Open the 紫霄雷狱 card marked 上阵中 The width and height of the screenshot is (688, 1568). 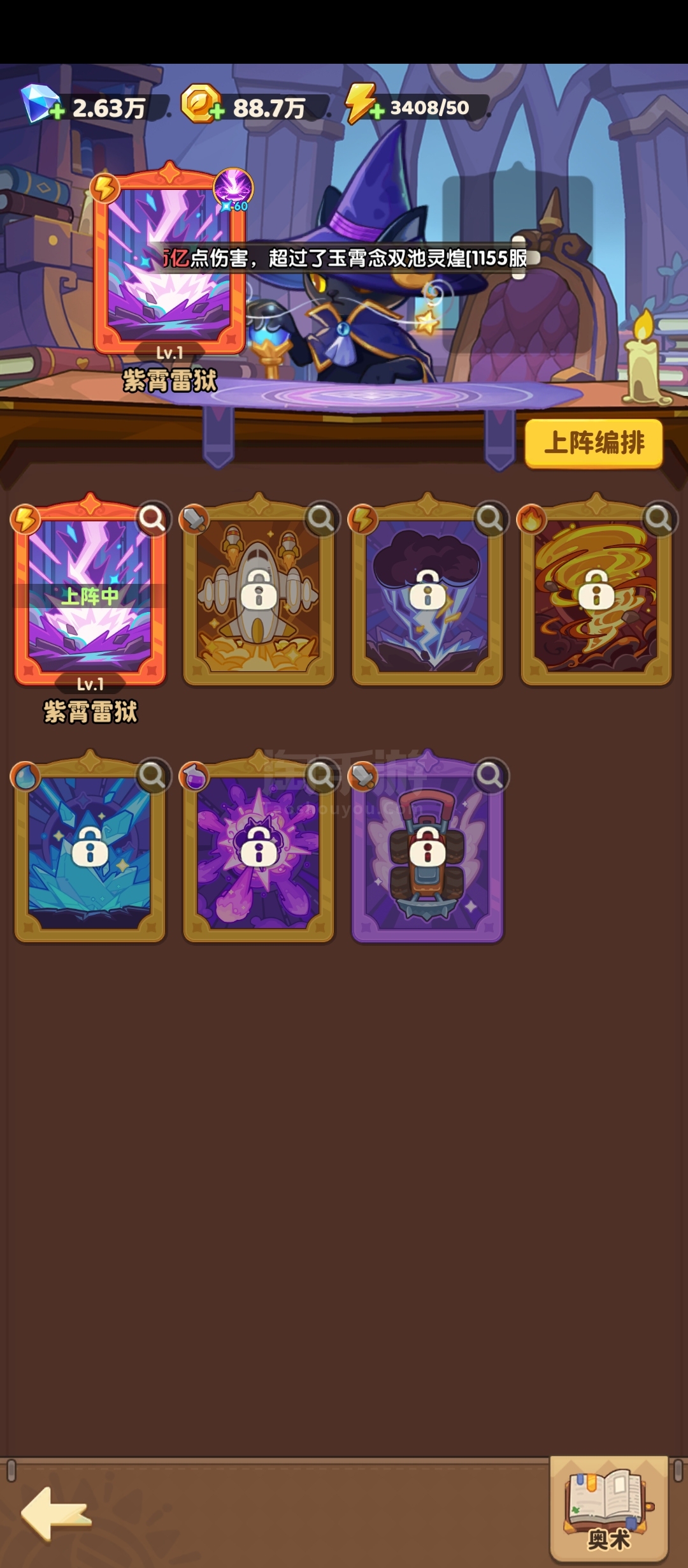pyautogui.click(x=90, y=593)
